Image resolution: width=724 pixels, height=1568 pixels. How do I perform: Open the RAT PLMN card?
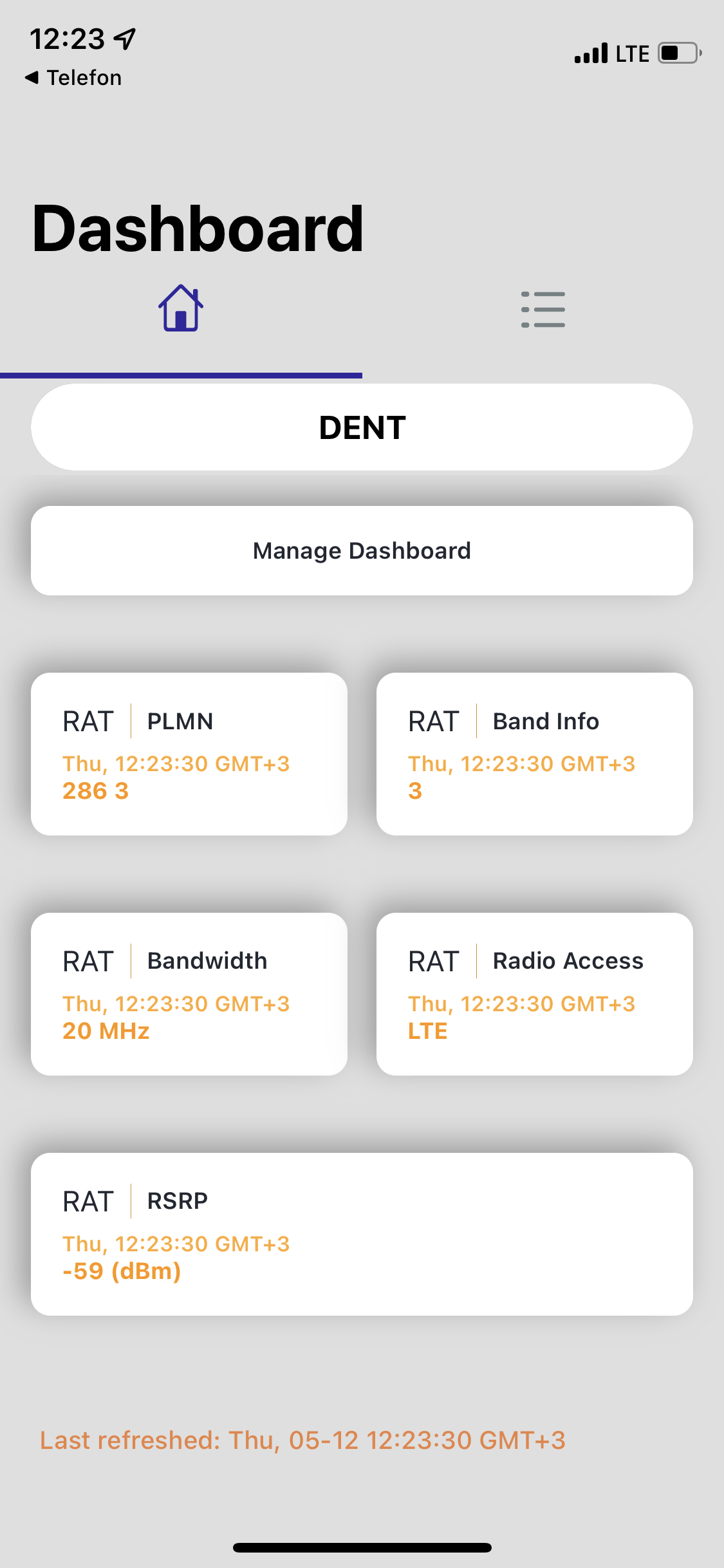tap(189, 754)
